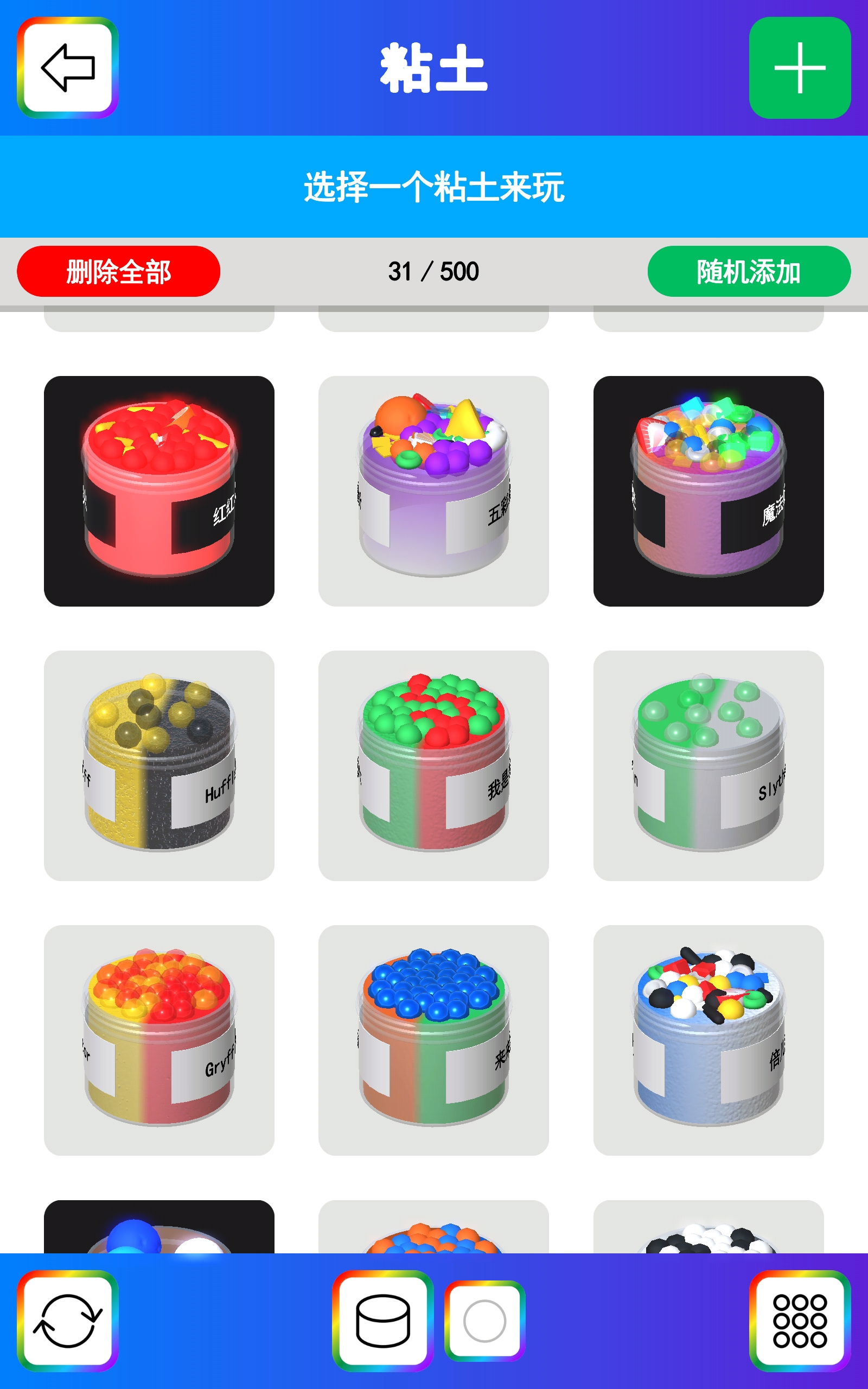Screen dimensions: 868x1389
Task: Select the cylinder jar view button
Action: (382, 1321)
